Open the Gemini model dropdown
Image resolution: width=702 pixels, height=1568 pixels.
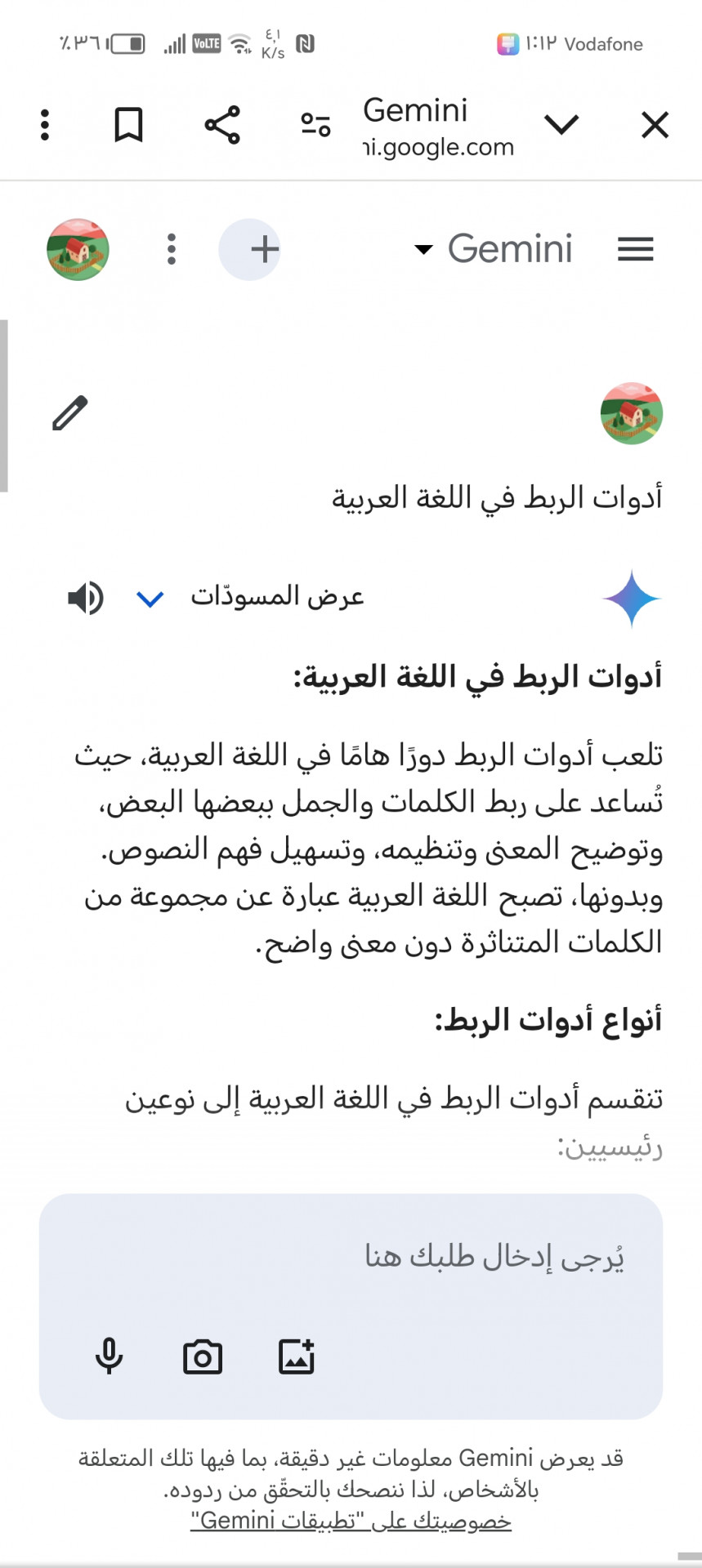point(495,249)
